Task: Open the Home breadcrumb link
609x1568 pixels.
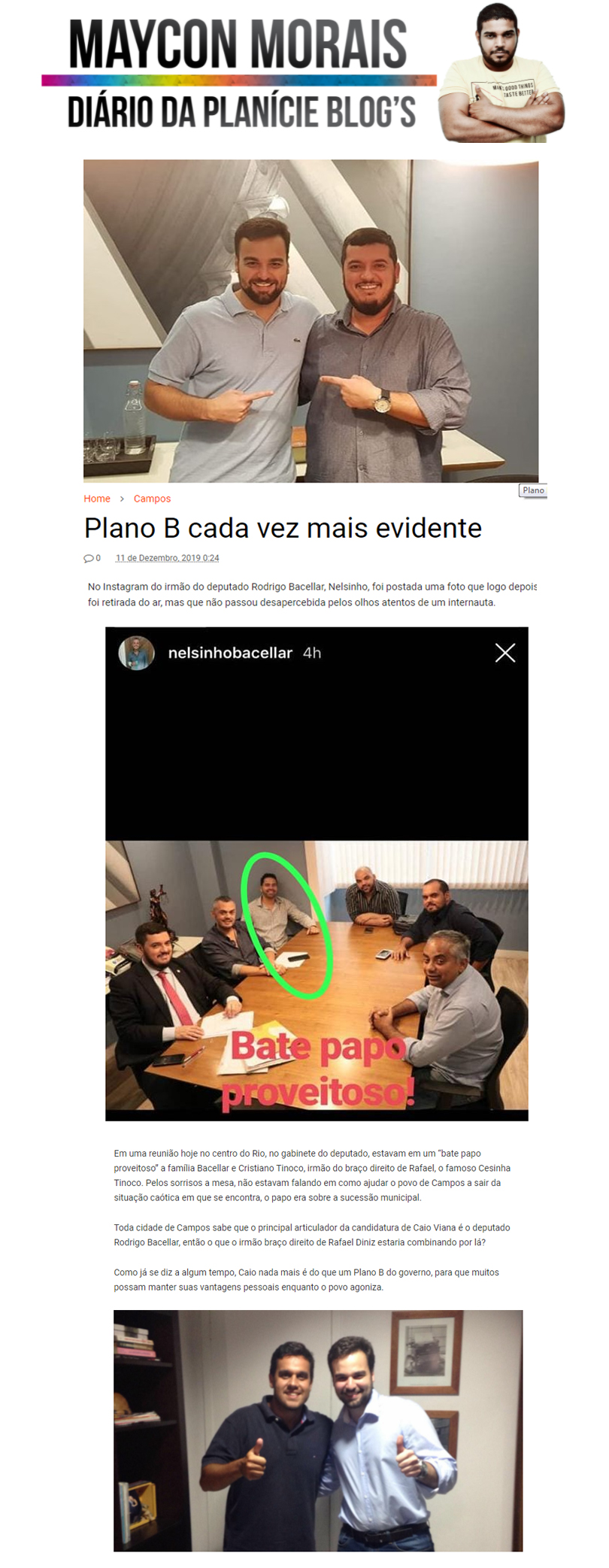Action: coord(97,499)
